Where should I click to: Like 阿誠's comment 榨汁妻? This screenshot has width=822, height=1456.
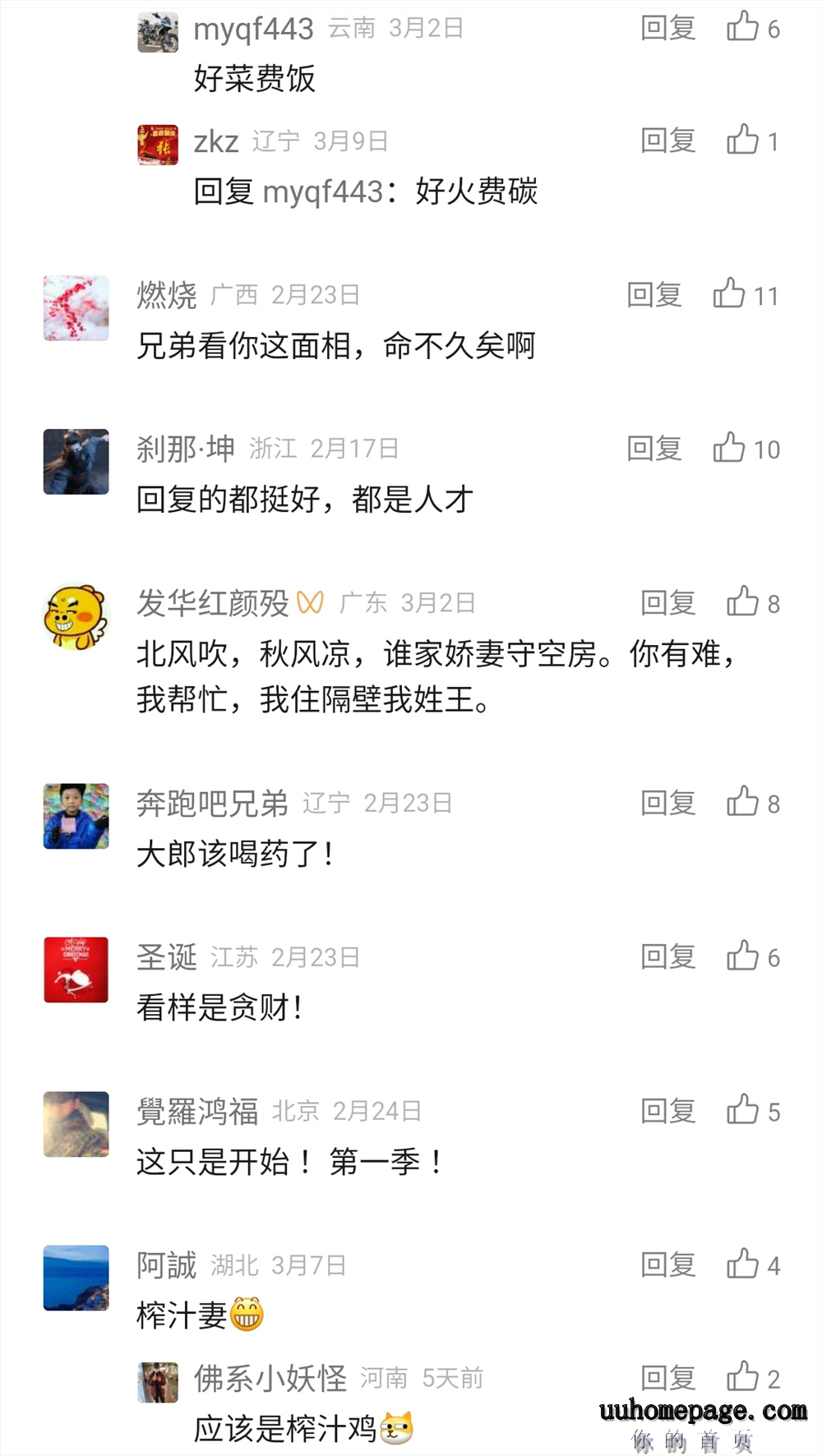pos(743,1265)
